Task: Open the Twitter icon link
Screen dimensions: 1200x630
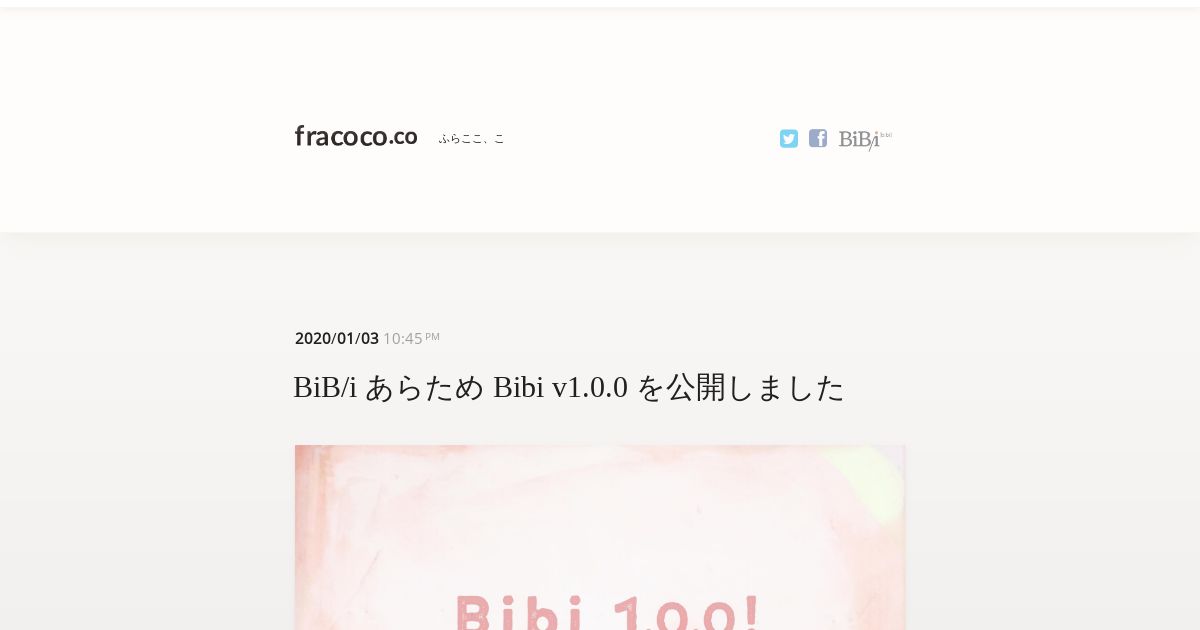Action: [x=789, y=139]
